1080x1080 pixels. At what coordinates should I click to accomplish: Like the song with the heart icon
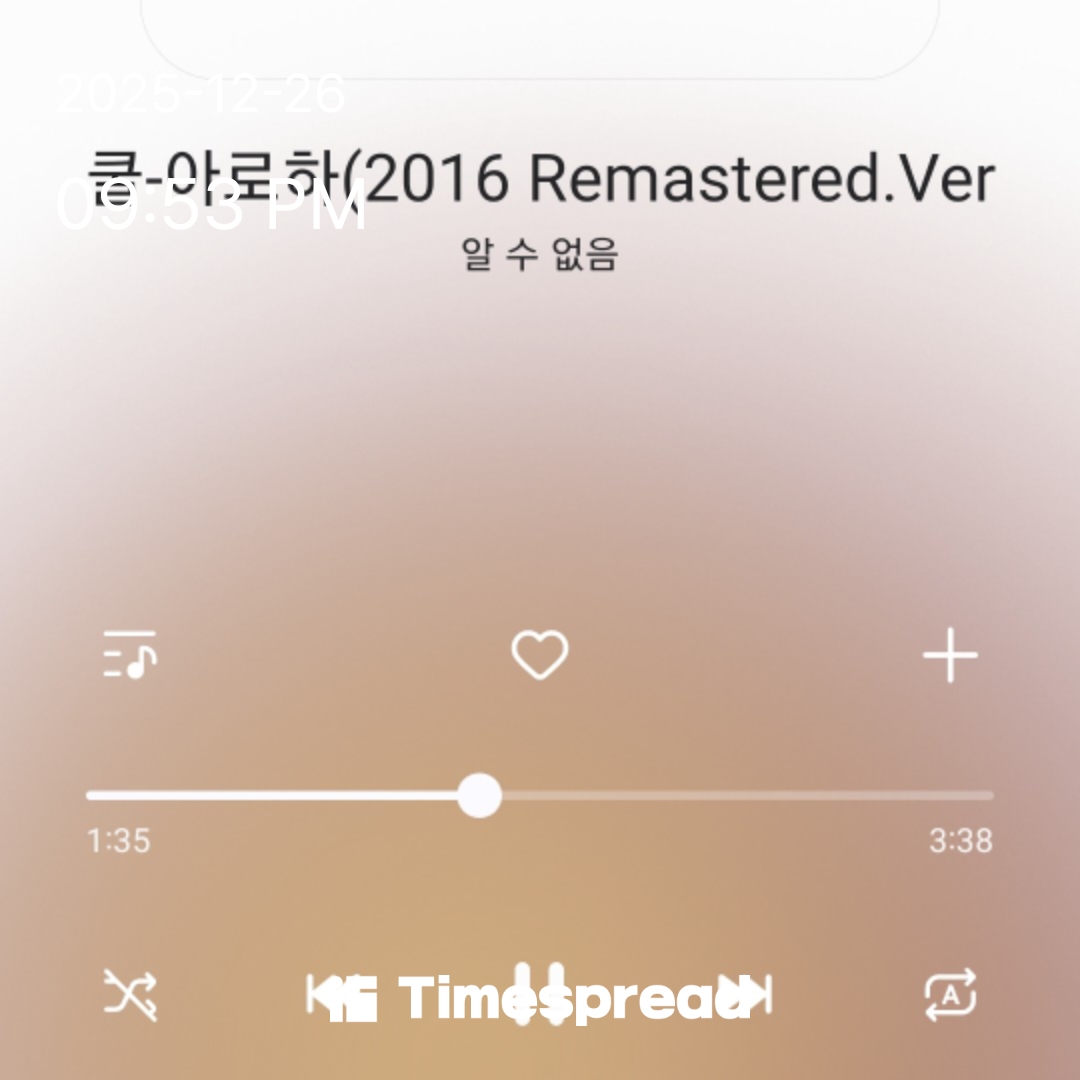[540, 656]
